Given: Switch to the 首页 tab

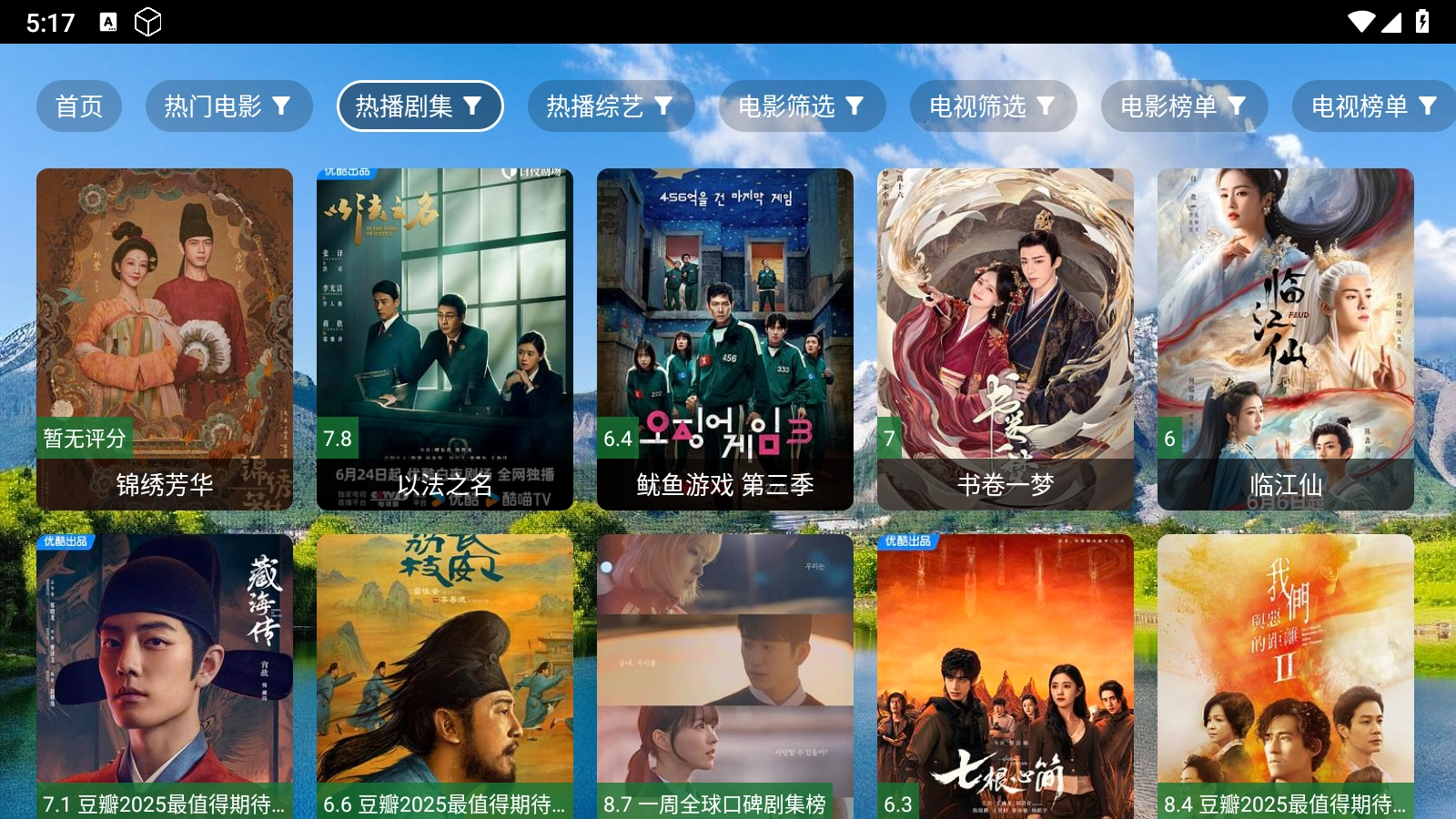Looking at the screenshot, I should (x=79, y=106).
